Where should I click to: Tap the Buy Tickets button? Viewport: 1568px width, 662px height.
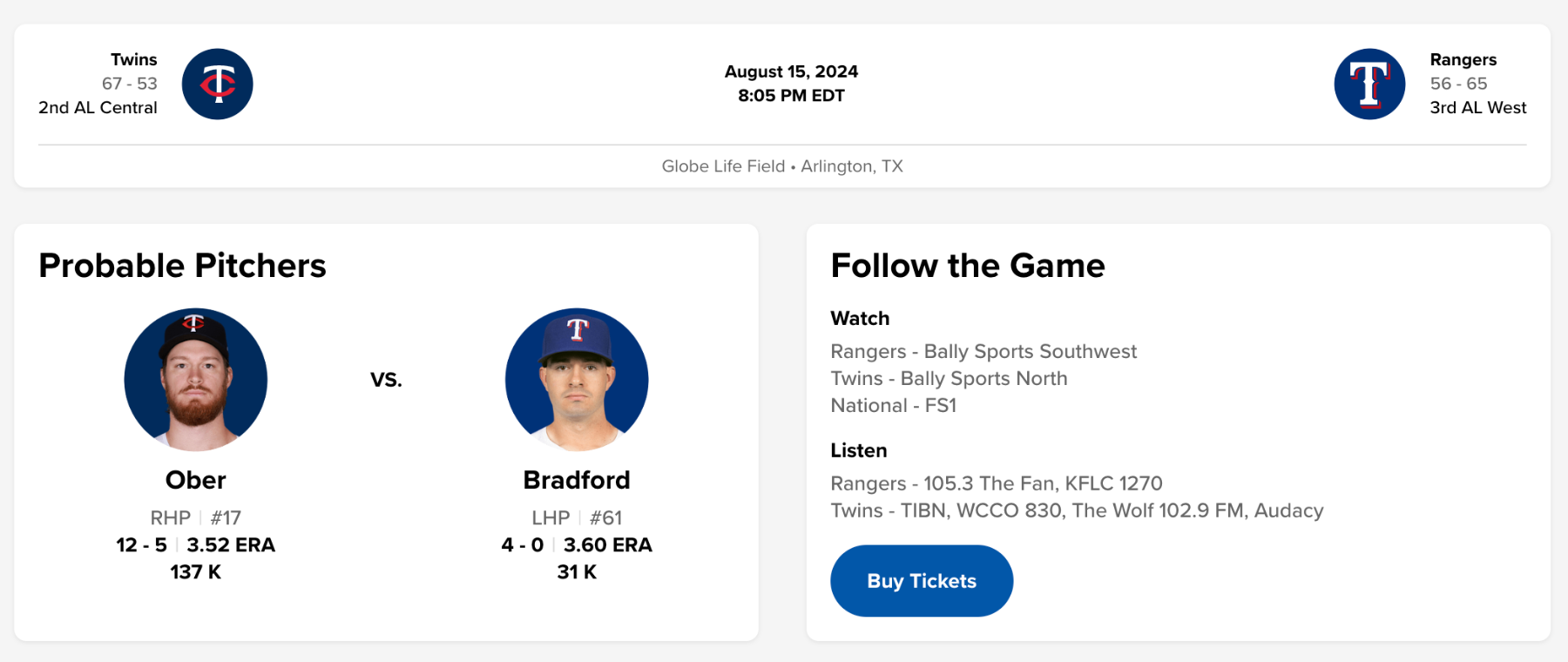pyautogui.click(x=921, y=581)
